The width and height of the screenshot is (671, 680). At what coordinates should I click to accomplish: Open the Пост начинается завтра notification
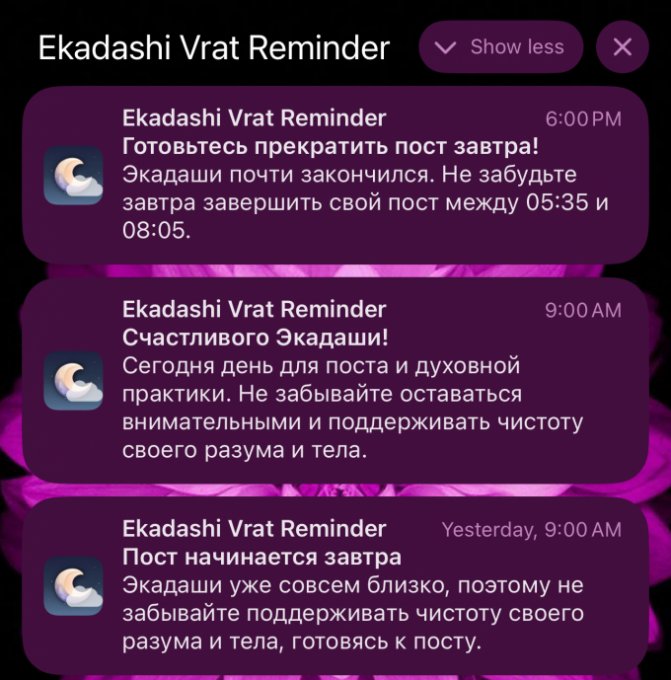[x=335, y=585]
